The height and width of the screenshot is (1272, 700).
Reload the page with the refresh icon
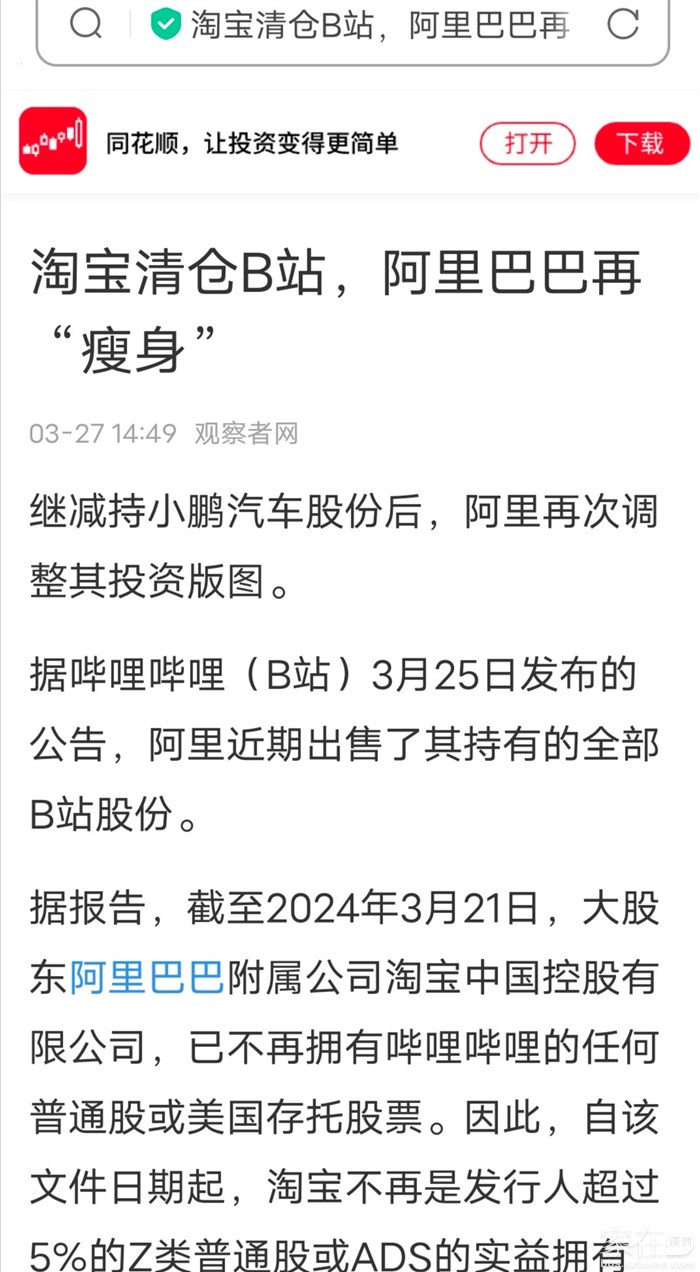[622, 22]
